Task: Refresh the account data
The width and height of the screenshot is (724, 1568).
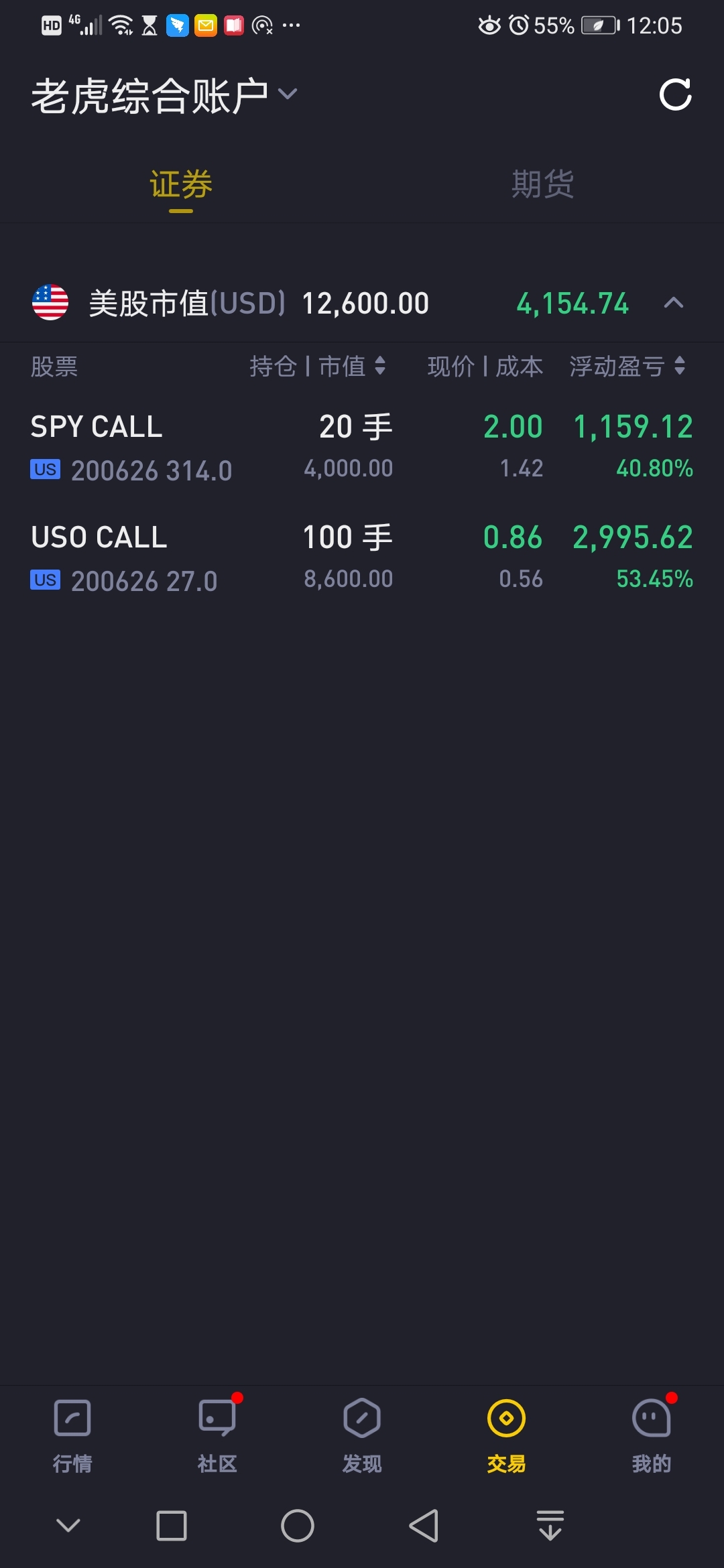Action: click(675, 94)
